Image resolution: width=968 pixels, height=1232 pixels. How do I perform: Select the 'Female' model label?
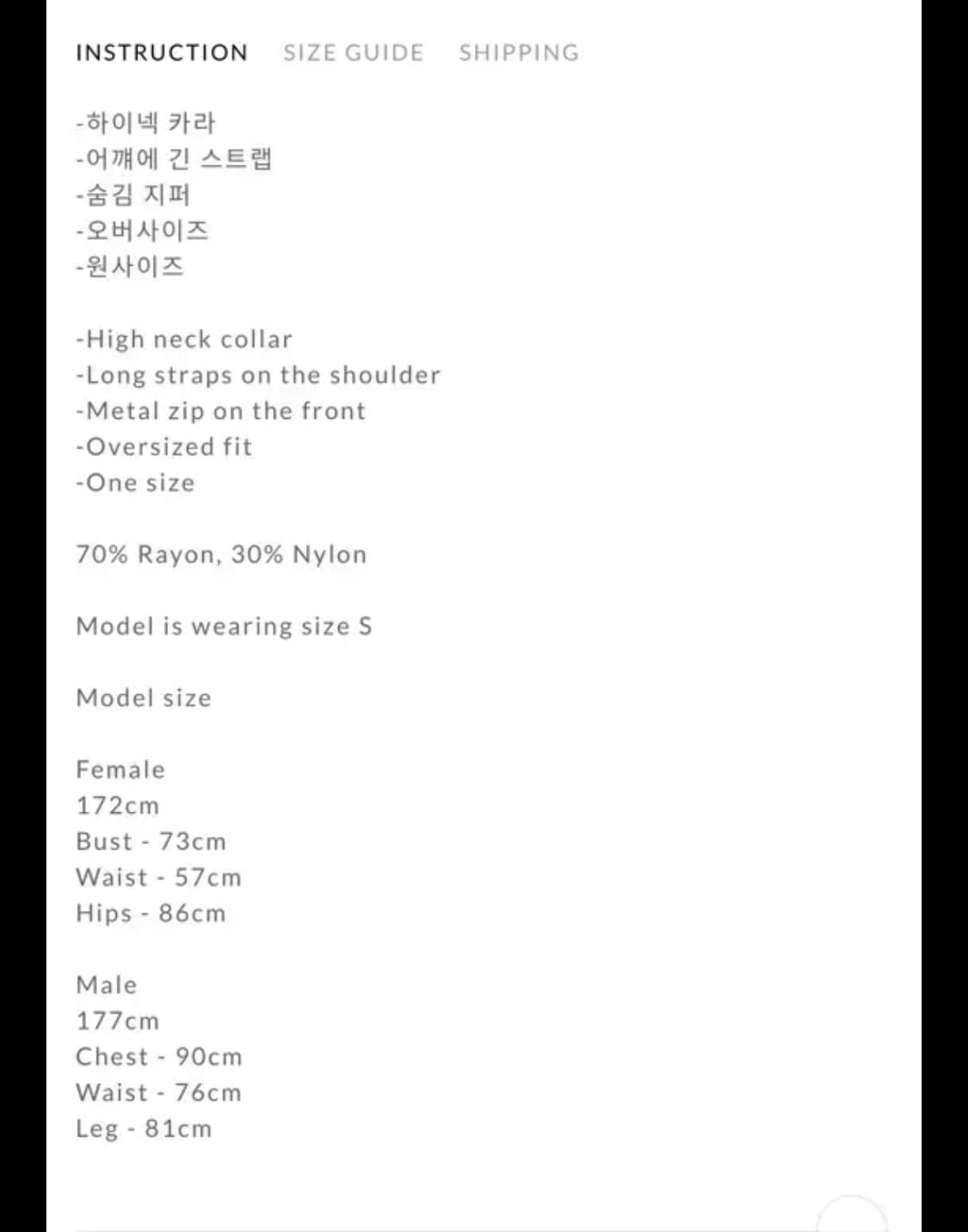120,769
